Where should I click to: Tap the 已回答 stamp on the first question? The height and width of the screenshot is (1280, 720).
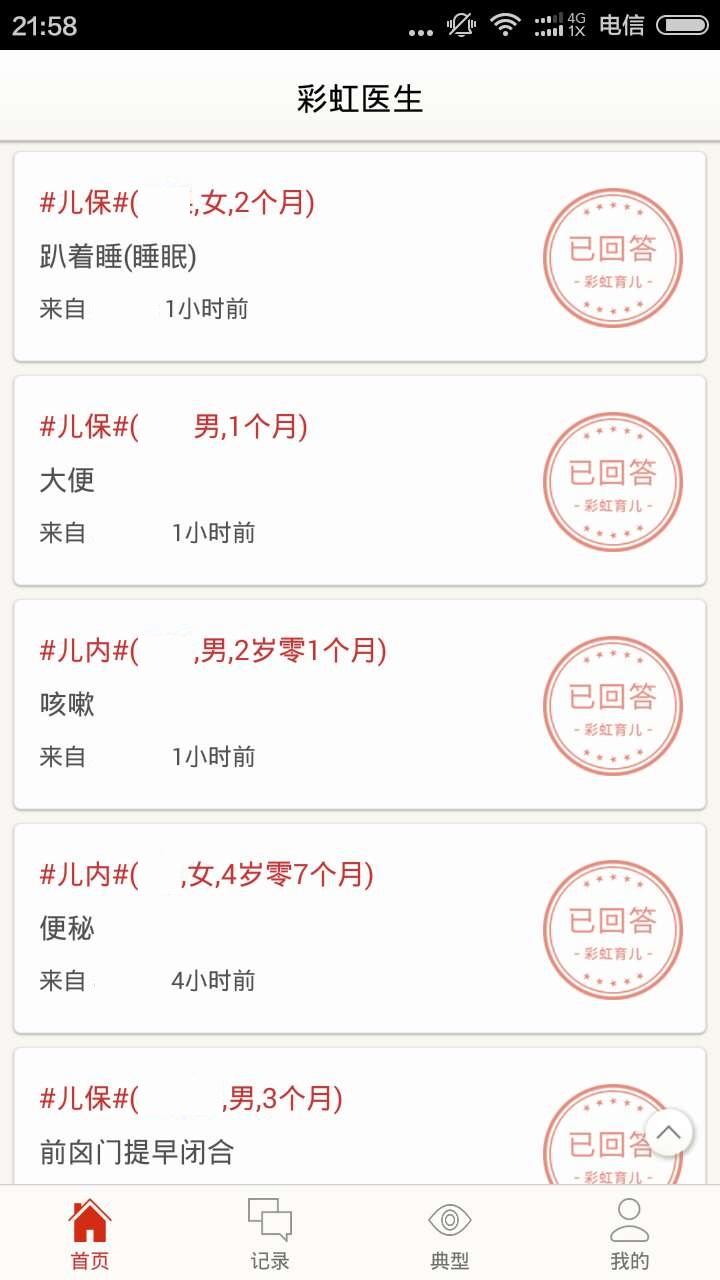tap(613, 257)
